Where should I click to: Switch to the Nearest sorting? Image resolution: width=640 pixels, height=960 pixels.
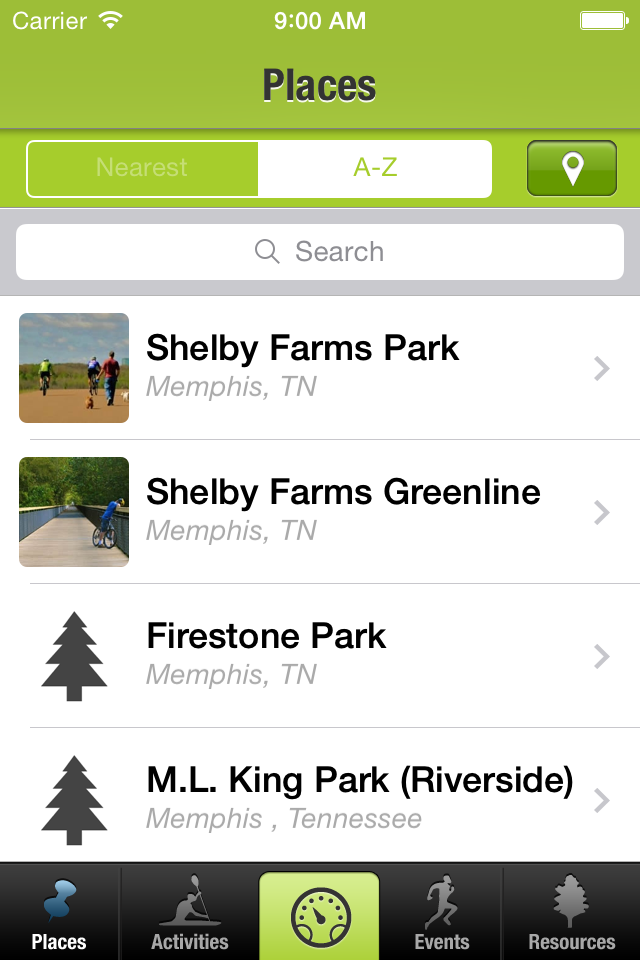click(142, 168)
